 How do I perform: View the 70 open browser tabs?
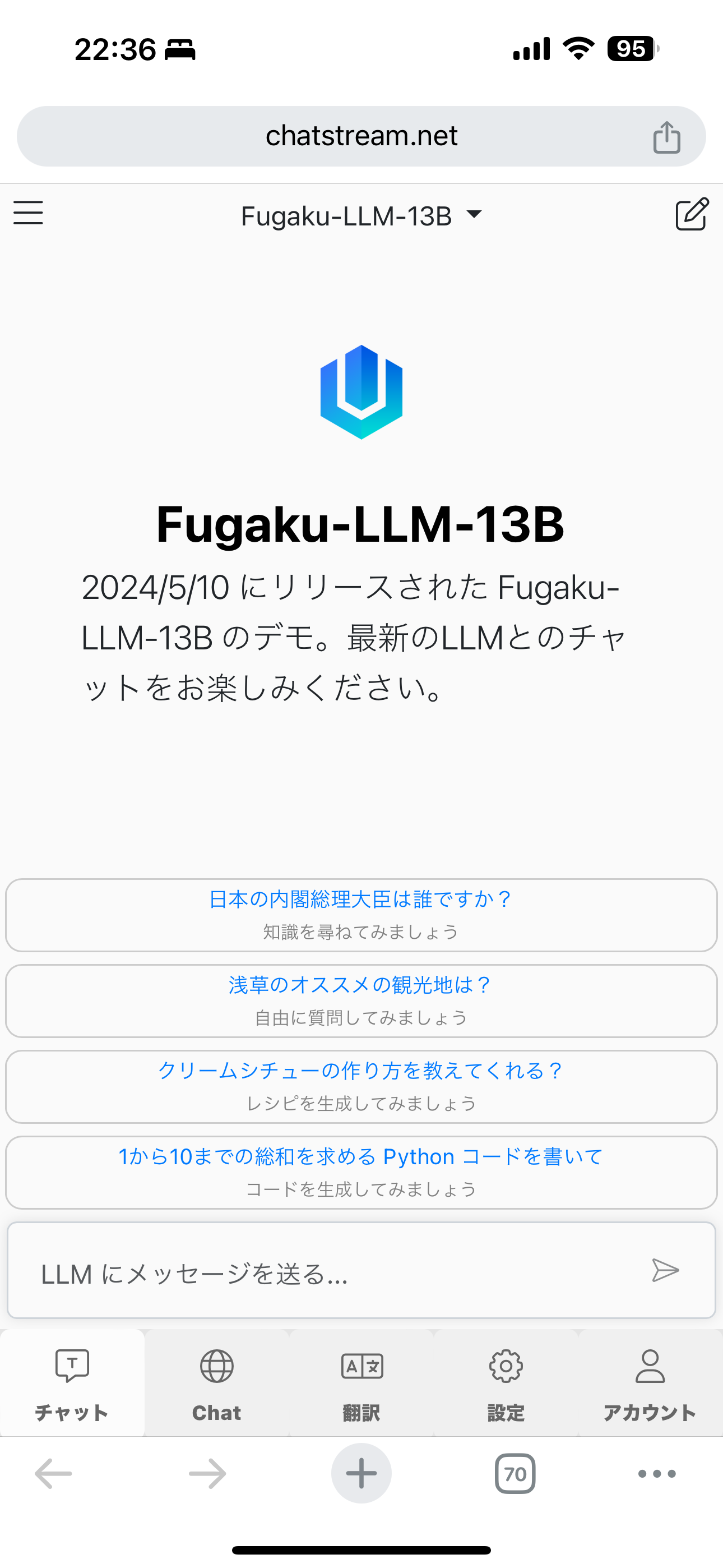point(515,1474)
